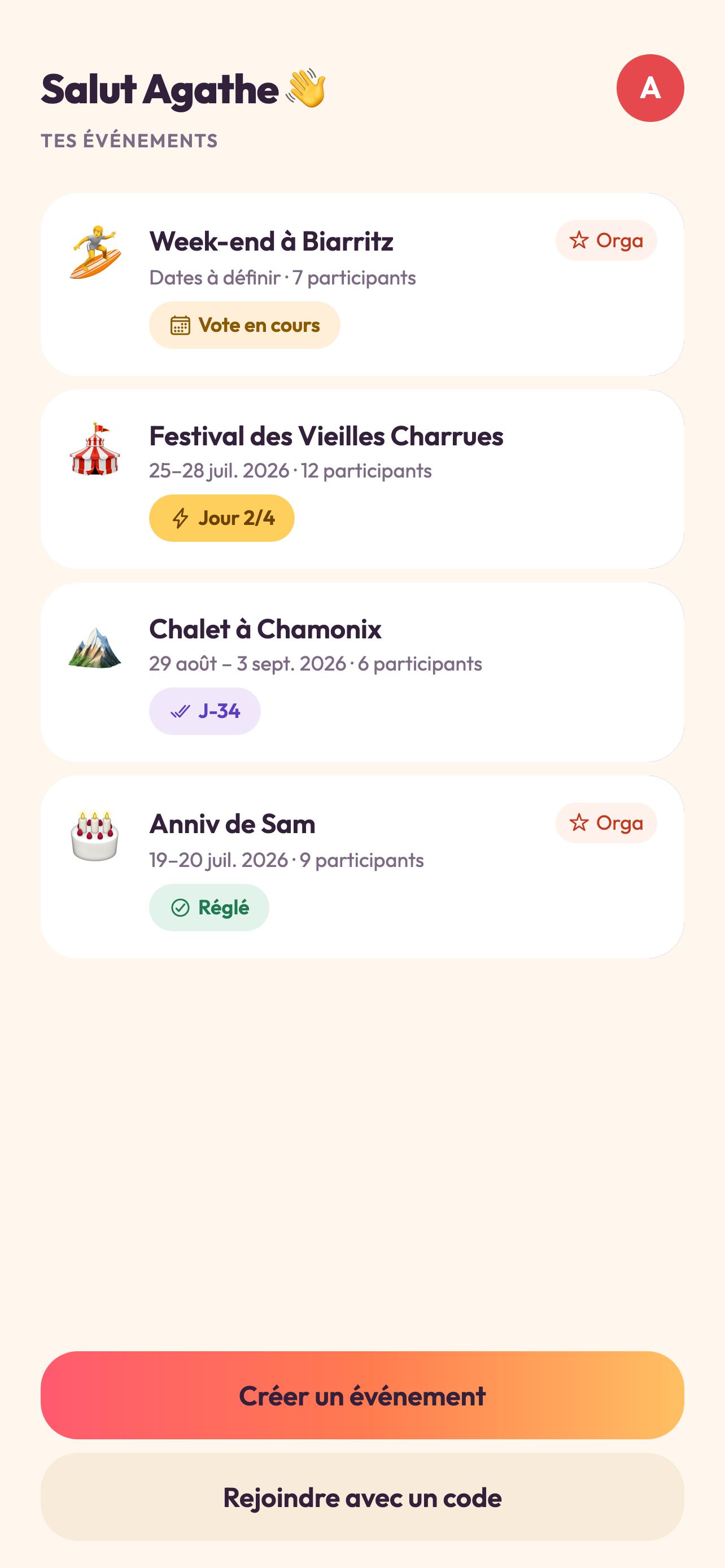Viewport: 725px width, 1568px height.
Task: Select Rejoindre avec un code
Action: click(x=362, y=1497)
